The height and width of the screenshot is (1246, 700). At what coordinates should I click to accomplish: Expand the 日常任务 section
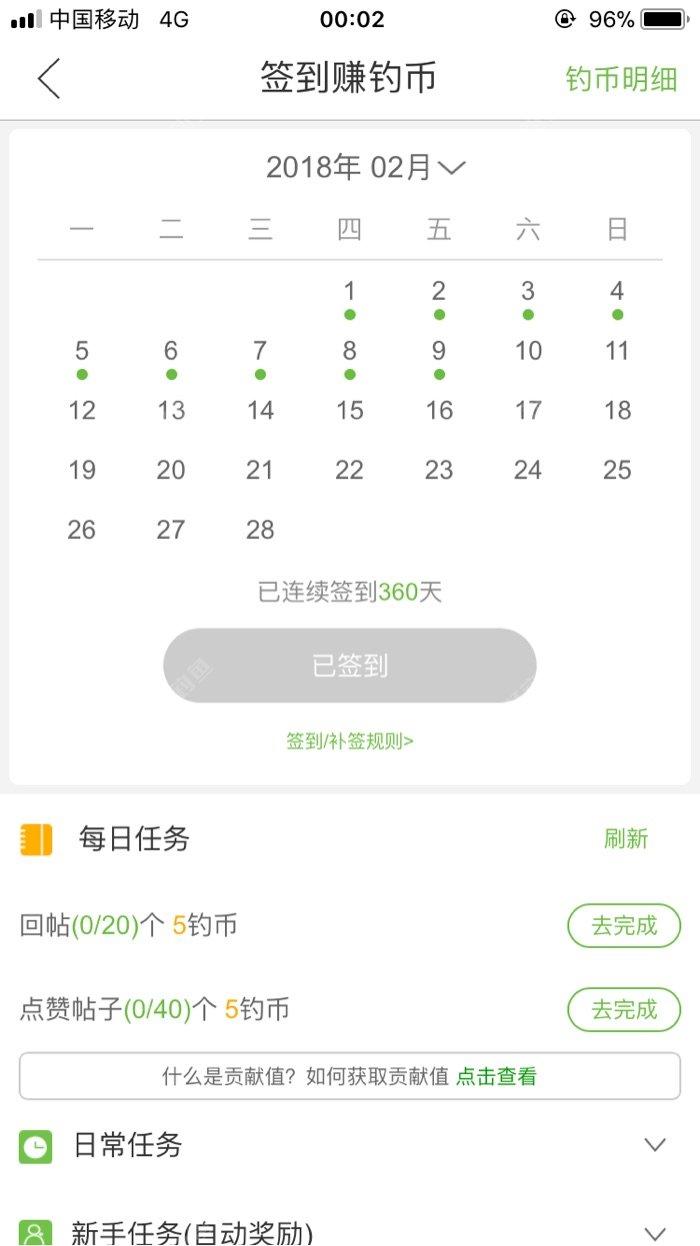[655, 1145]
